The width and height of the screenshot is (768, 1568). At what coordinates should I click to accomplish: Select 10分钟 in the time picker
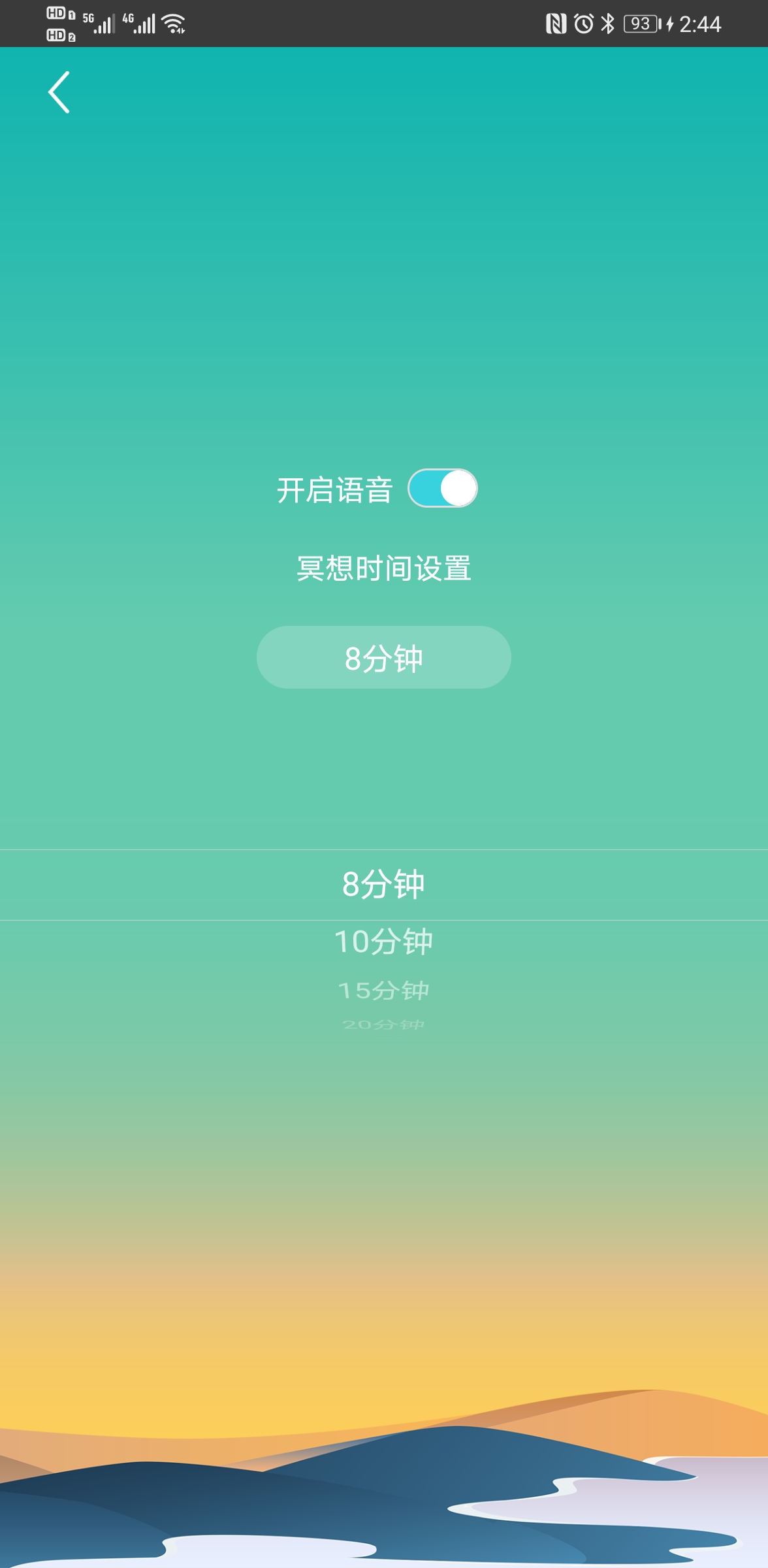point(383,942)
